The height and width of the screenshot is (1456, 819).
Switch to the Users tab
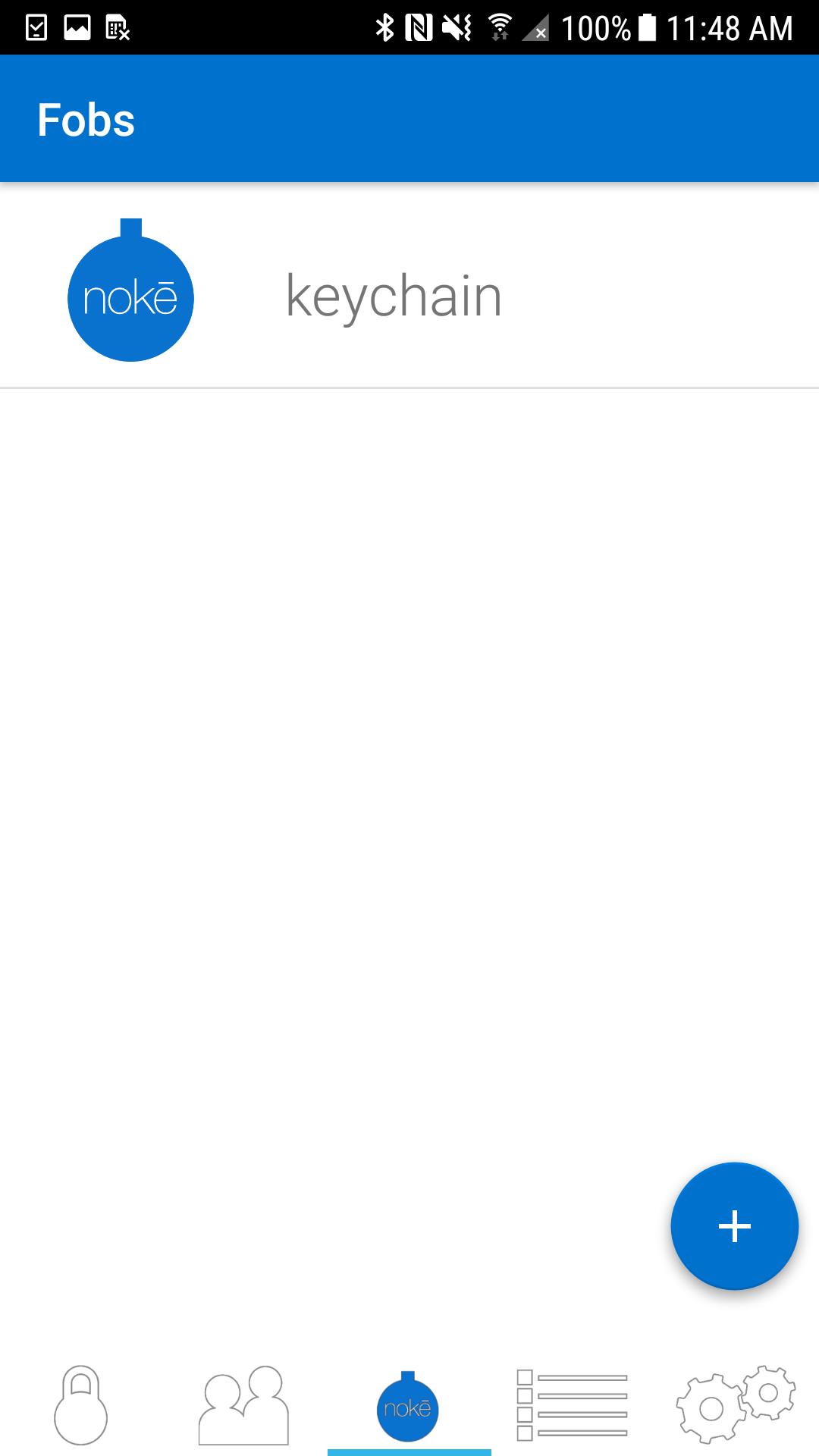tap(244, 1405)
